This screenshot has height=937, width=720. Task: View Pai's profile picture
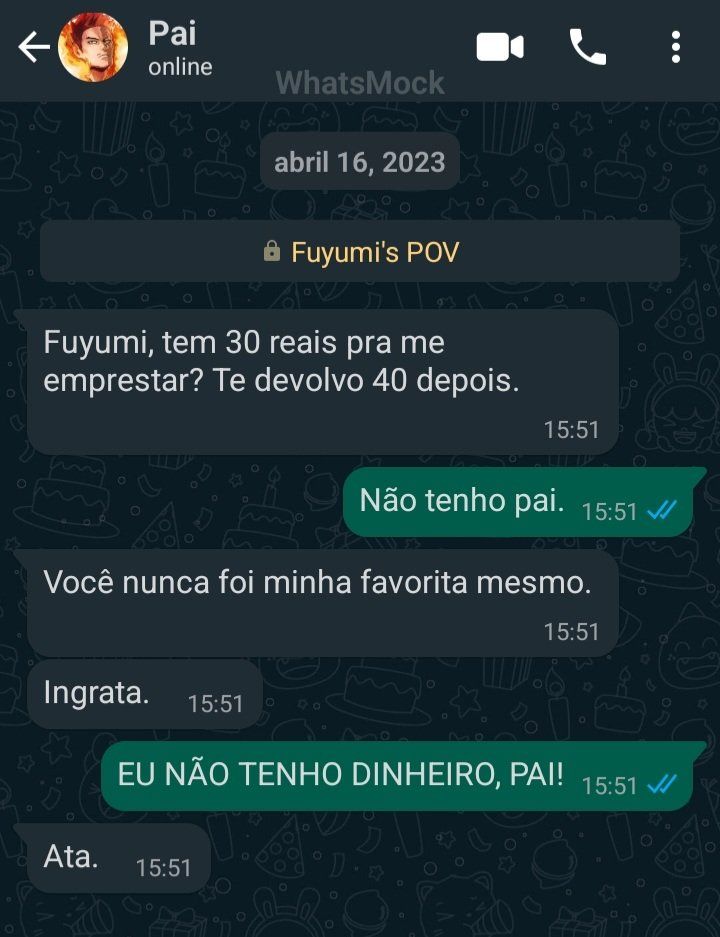(x=92, y=48)
